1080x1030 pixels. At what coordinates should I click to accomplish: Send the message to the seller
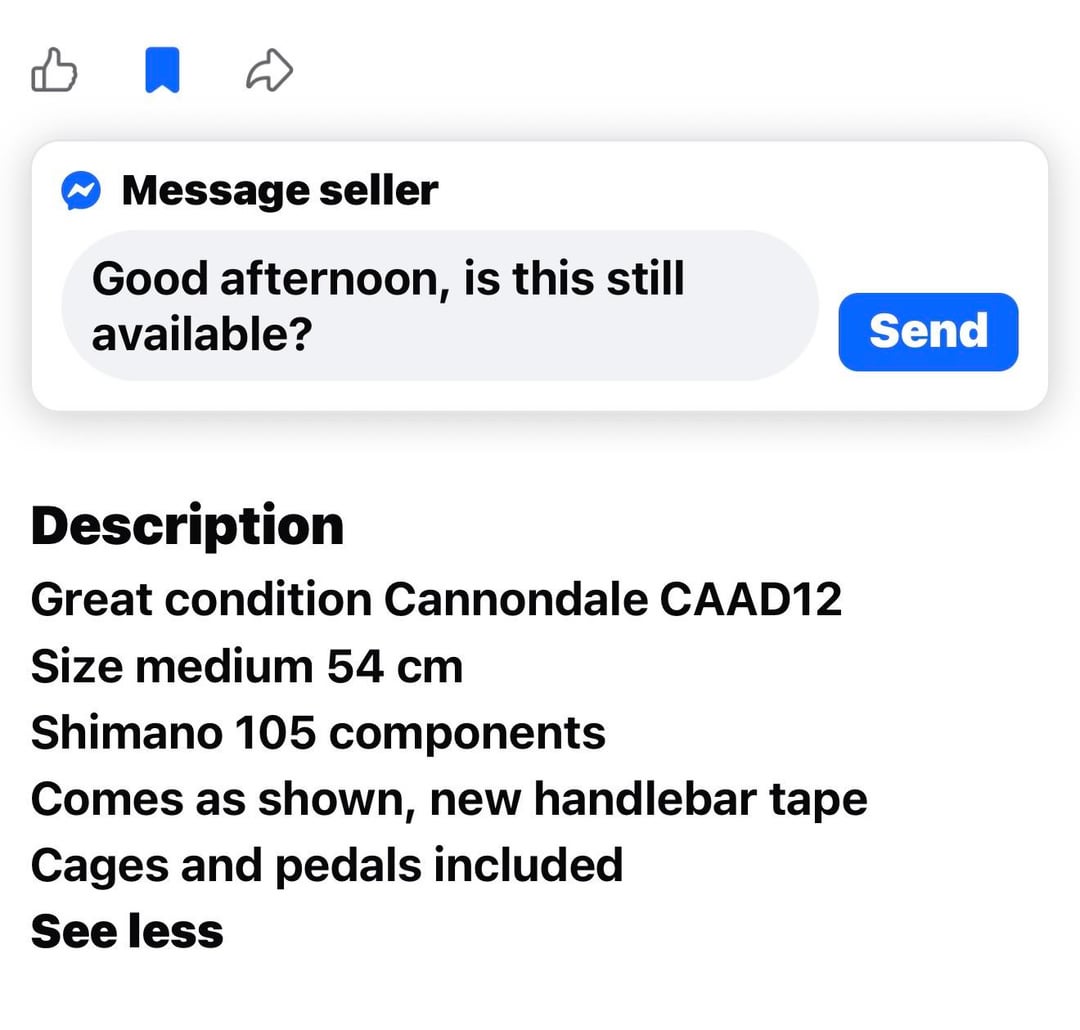(x=927, y=331)
